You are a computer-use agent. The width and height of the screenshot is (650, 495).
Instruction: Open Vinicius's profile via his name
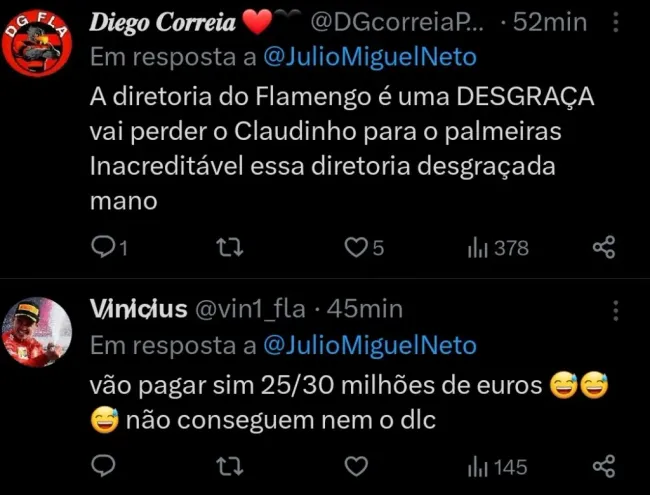tap(138, 309)
